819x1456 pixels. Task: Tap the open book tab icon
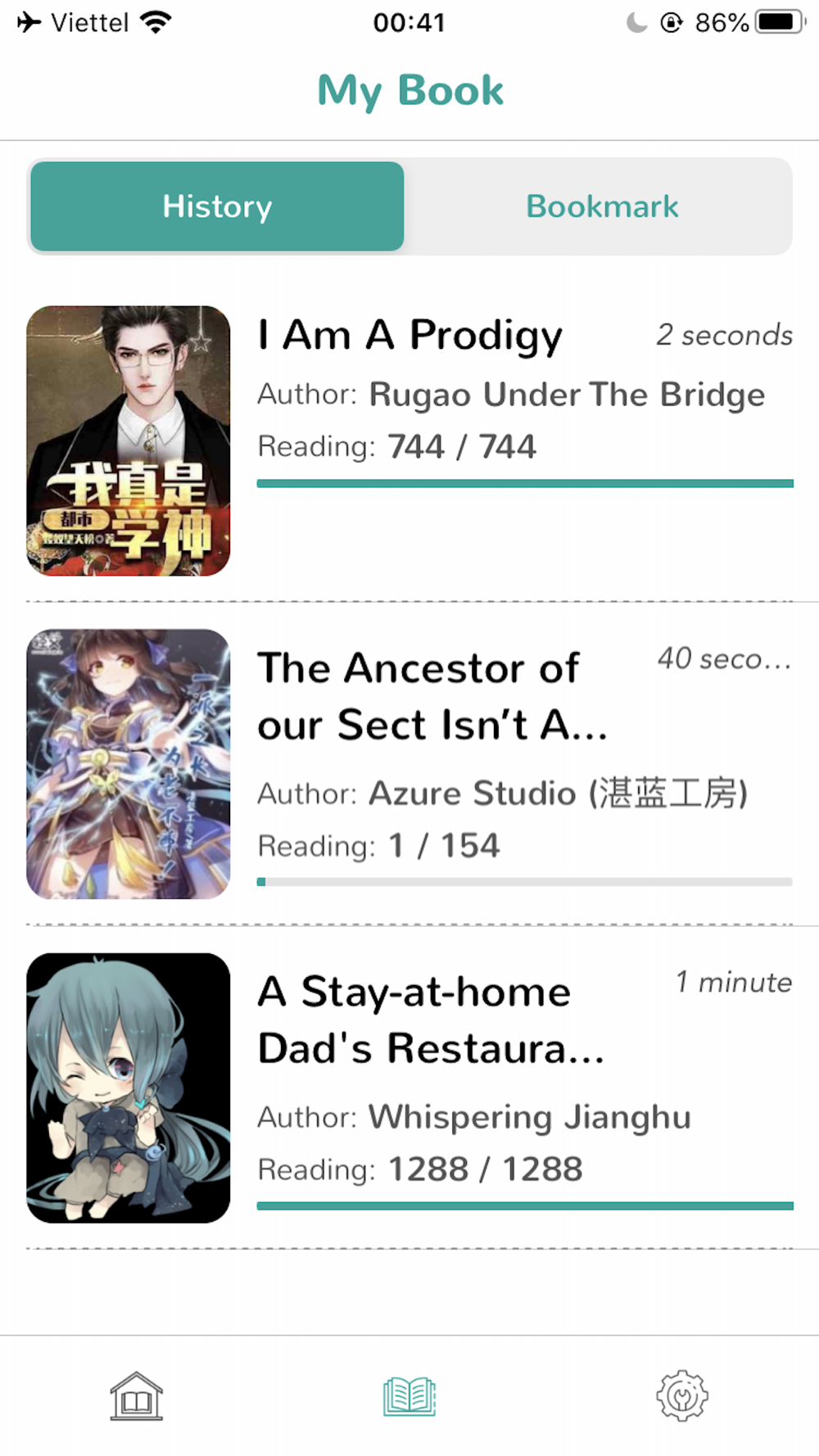point(409,1396)
